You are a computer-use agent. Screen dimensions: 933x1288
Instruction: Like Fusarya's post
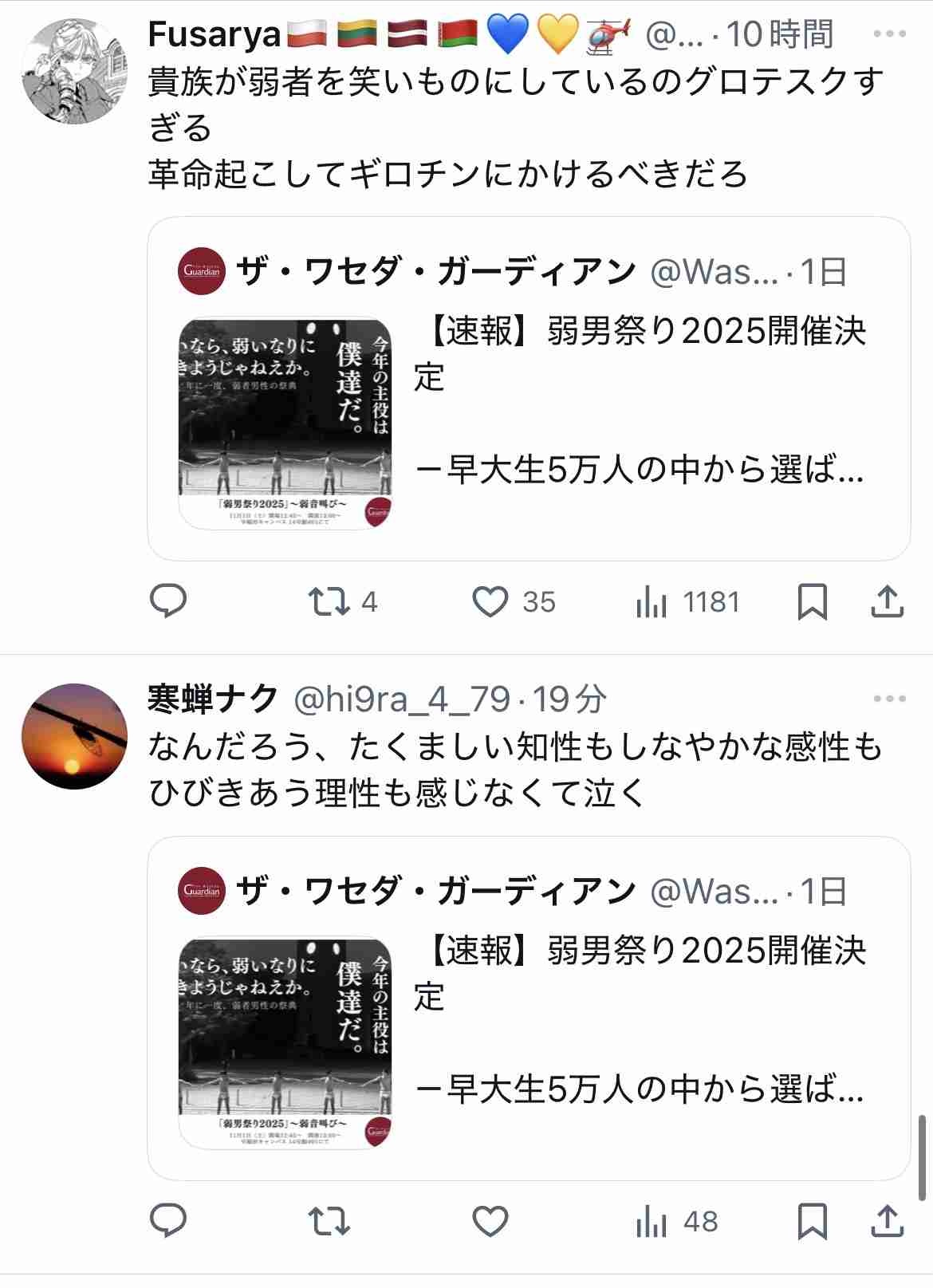click(x=490, y=602)
